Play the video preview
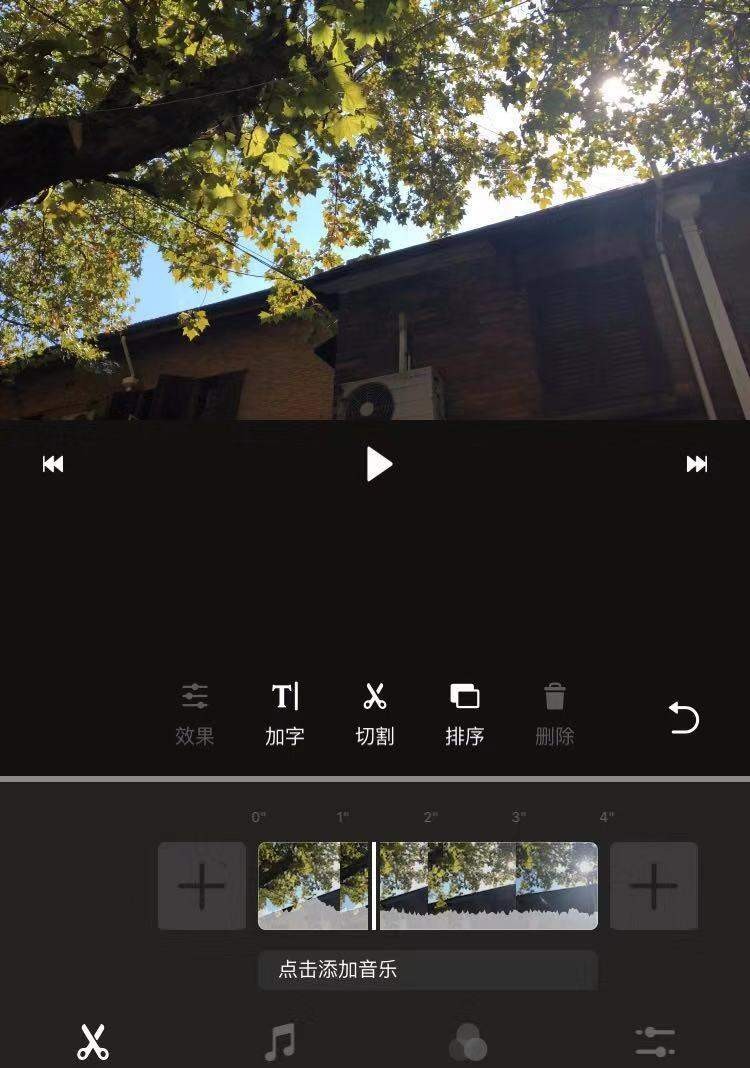This screenshot has height=1068, width=750. point(378,464)
